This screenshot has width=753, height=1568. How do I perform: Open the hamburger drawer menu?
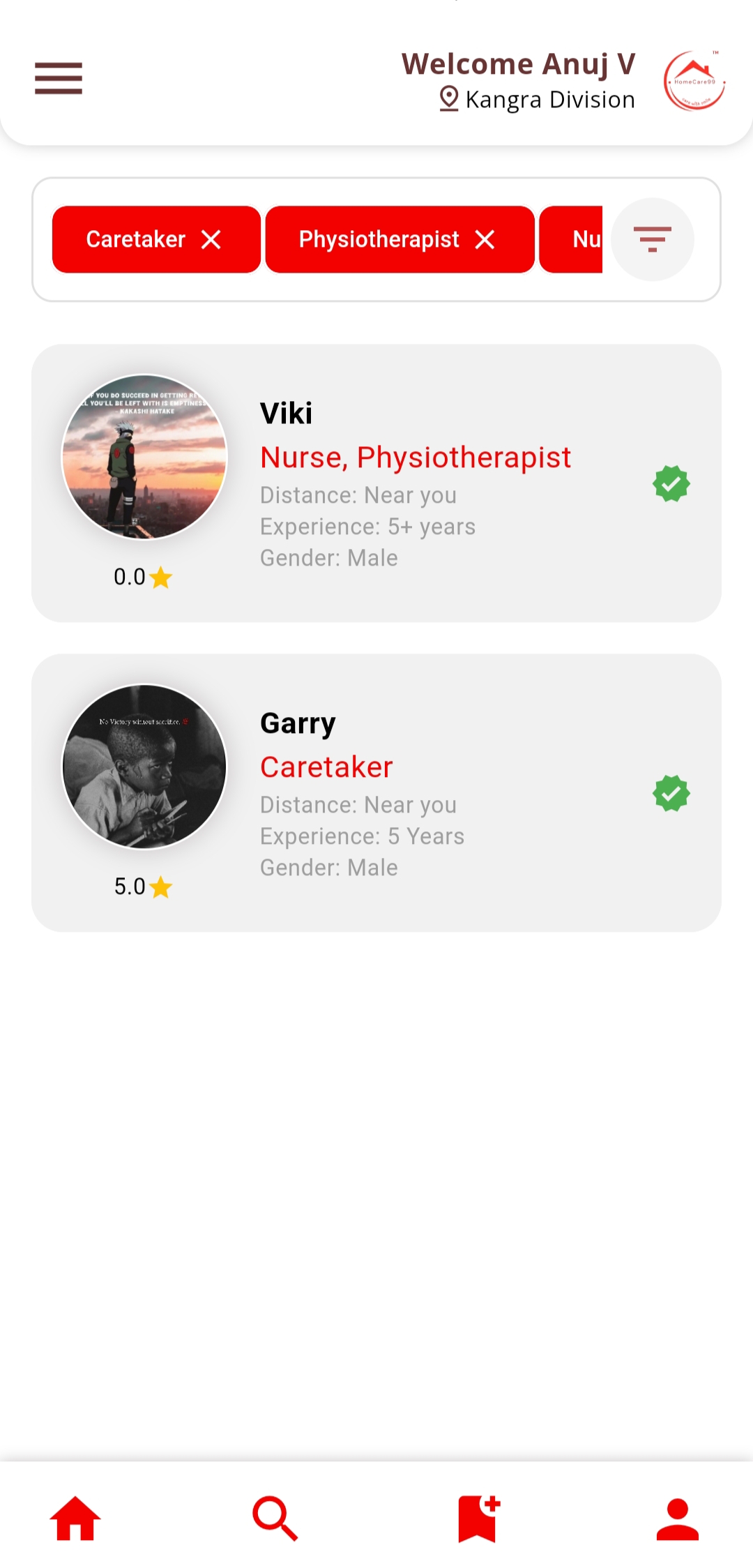[59, 78]
